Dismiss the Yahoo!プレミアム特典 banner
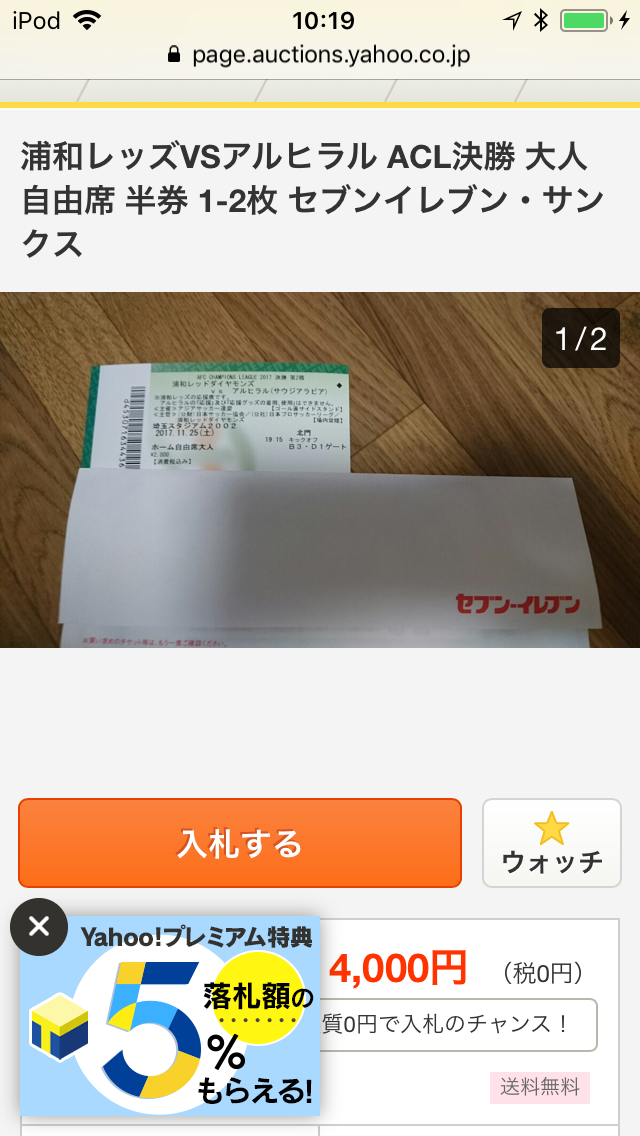The height and width of the screenshot is (1136, 640). [39, 926]
